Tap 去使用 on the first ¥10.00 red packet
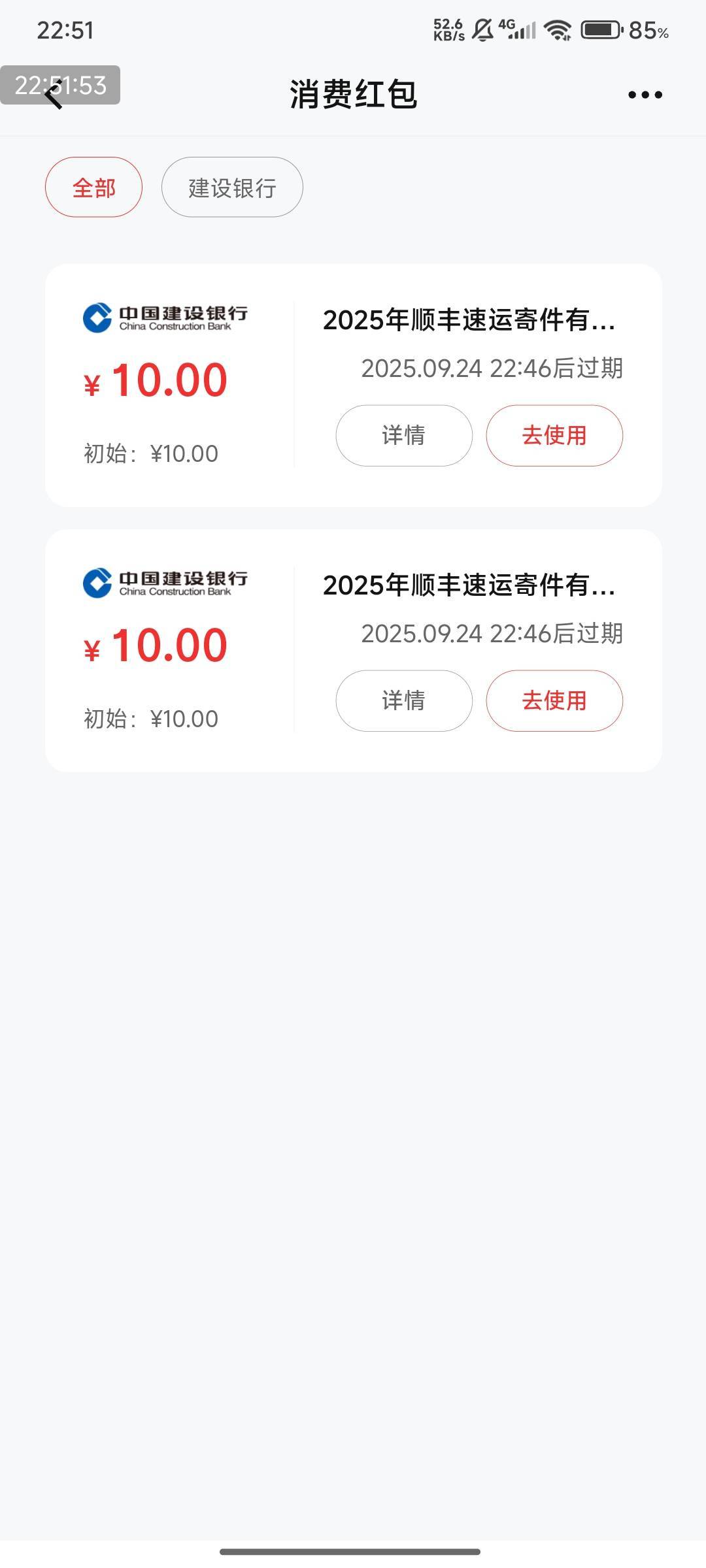 (x=554, y=436)
